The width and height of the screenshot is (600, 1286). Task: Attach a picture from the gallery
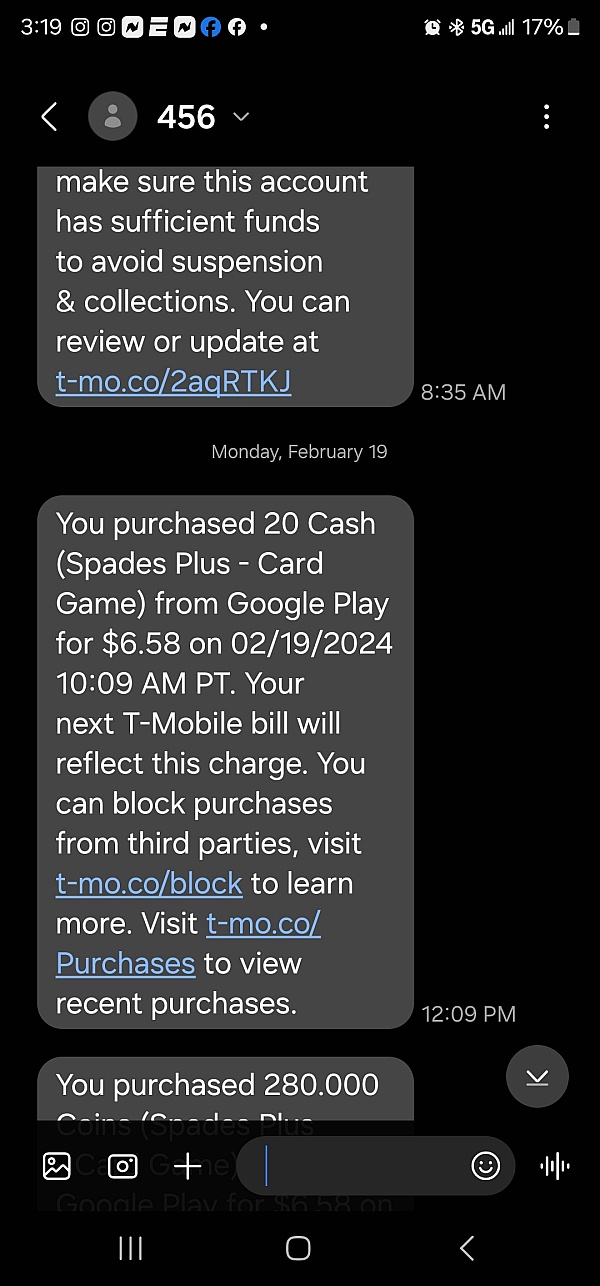coord(57,1166)
